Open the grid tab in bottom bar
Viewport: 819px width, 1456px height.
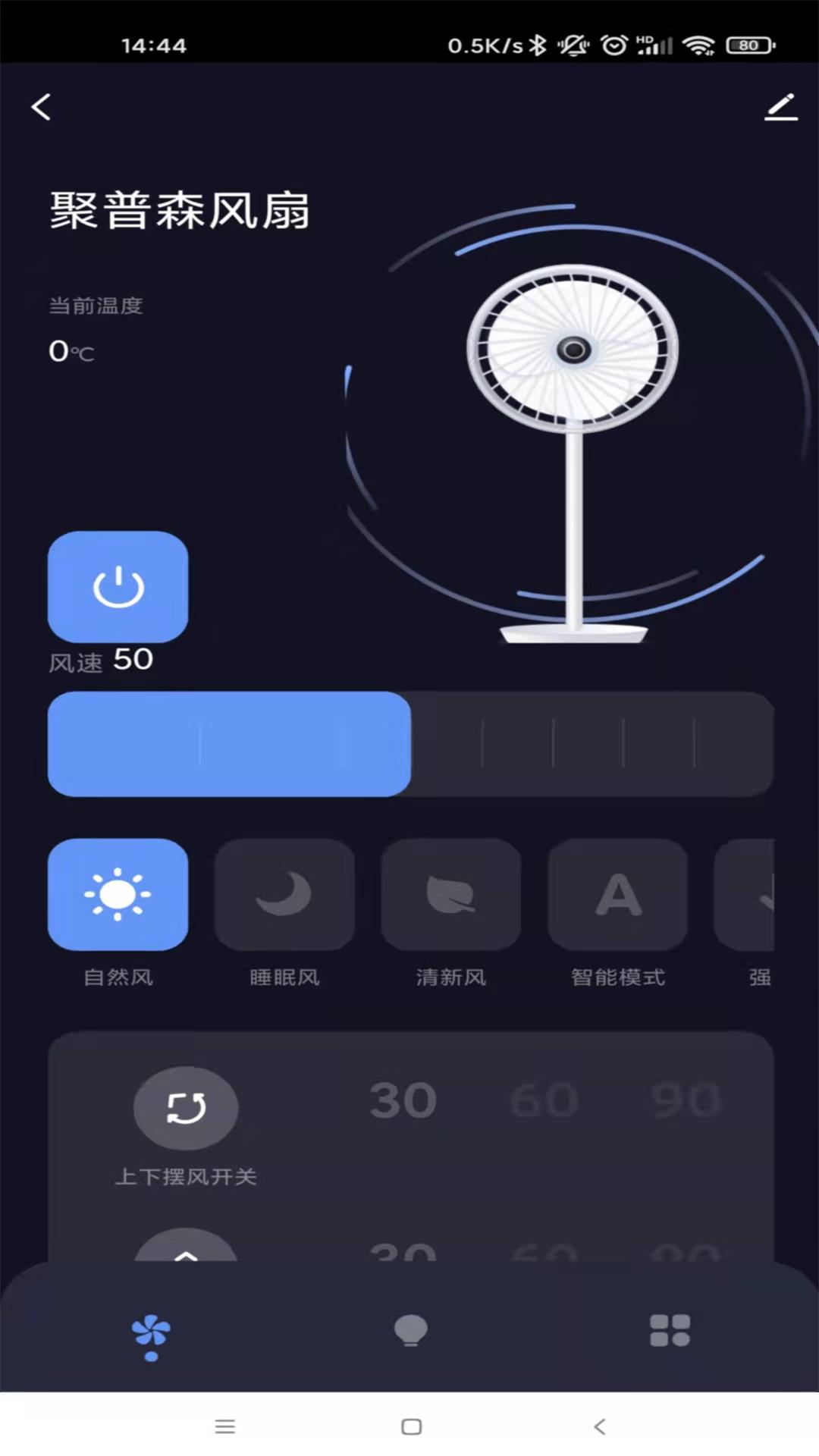(x=670, y=1331)
